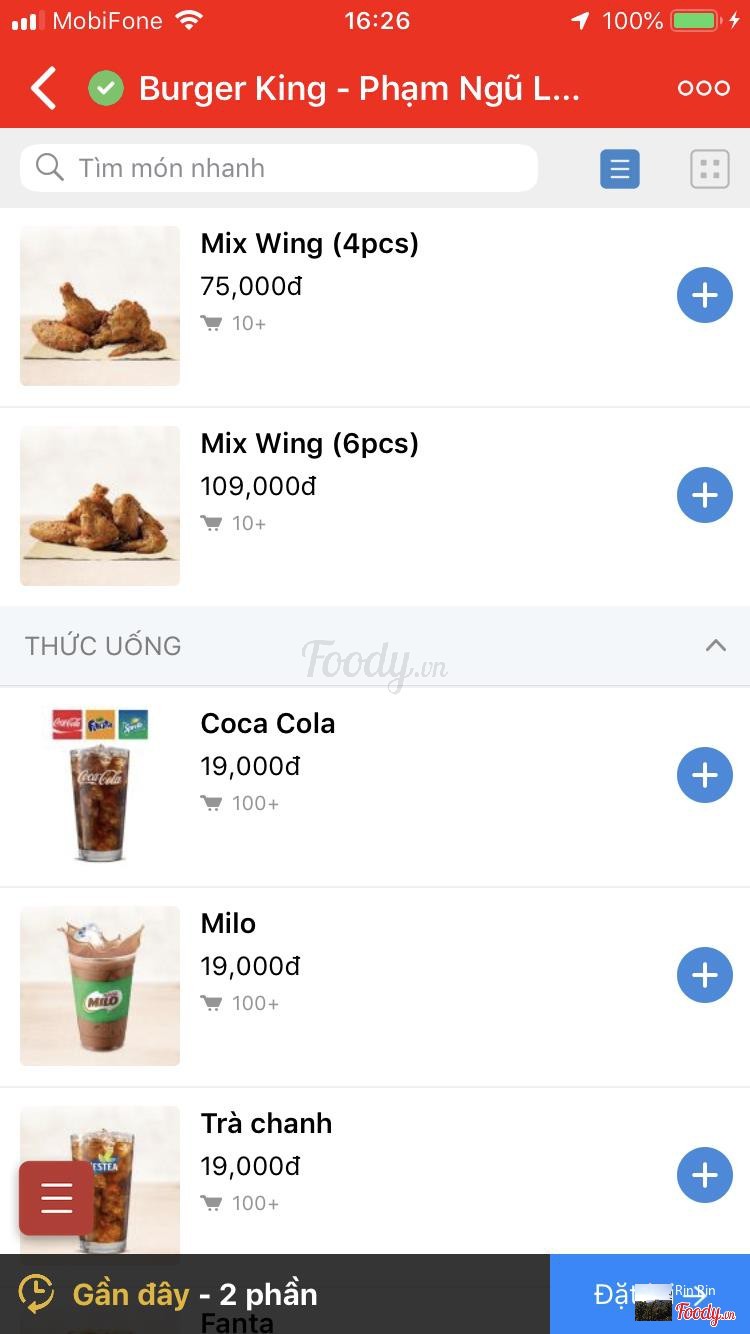View the Coca Cola item details
The height and width of the screenshot is (1334, 750).
pos(268,724)
